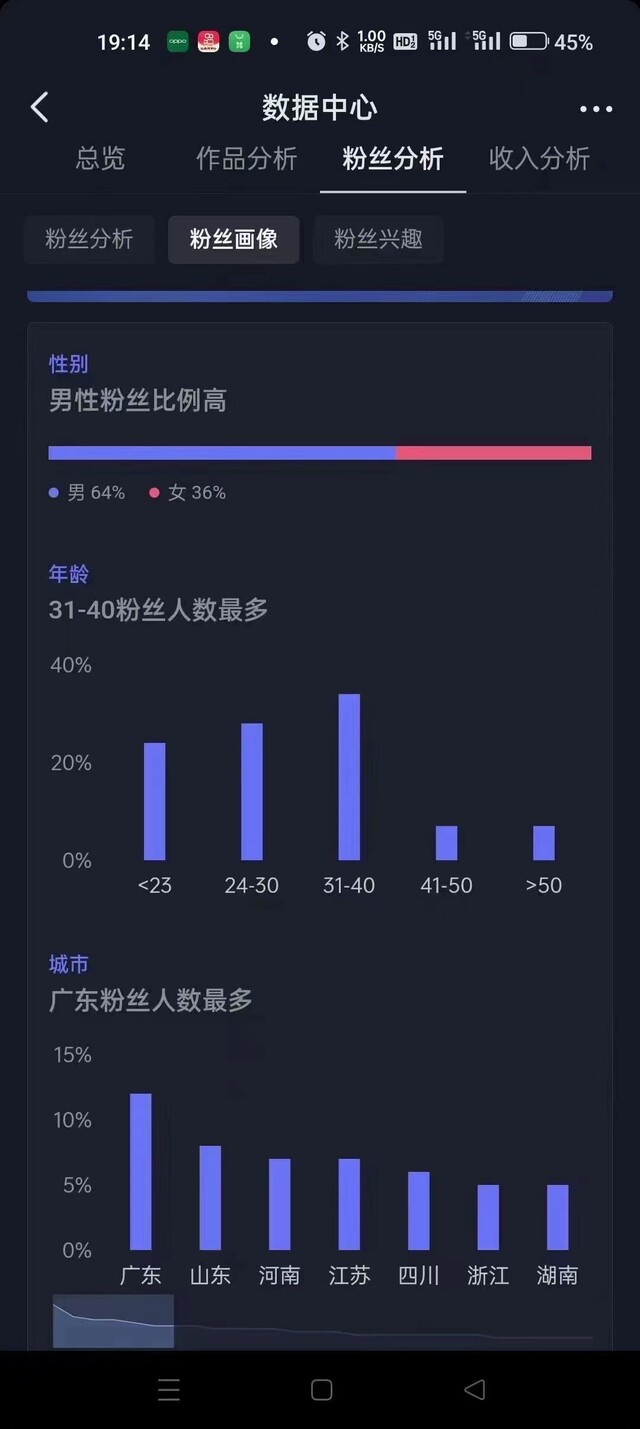Tap the city chart range selector
Screen dimensions: 640x1429
pyautogui.click(x=113, y=1321)
